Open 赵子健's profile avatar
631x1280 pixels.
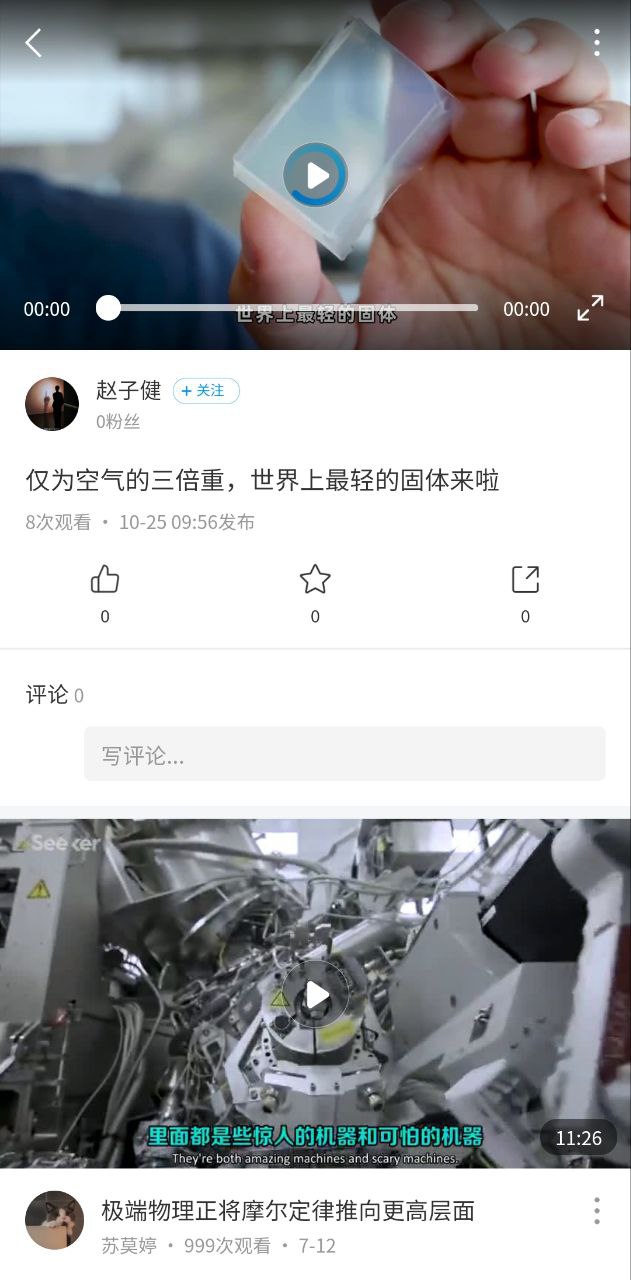[52, 404]
